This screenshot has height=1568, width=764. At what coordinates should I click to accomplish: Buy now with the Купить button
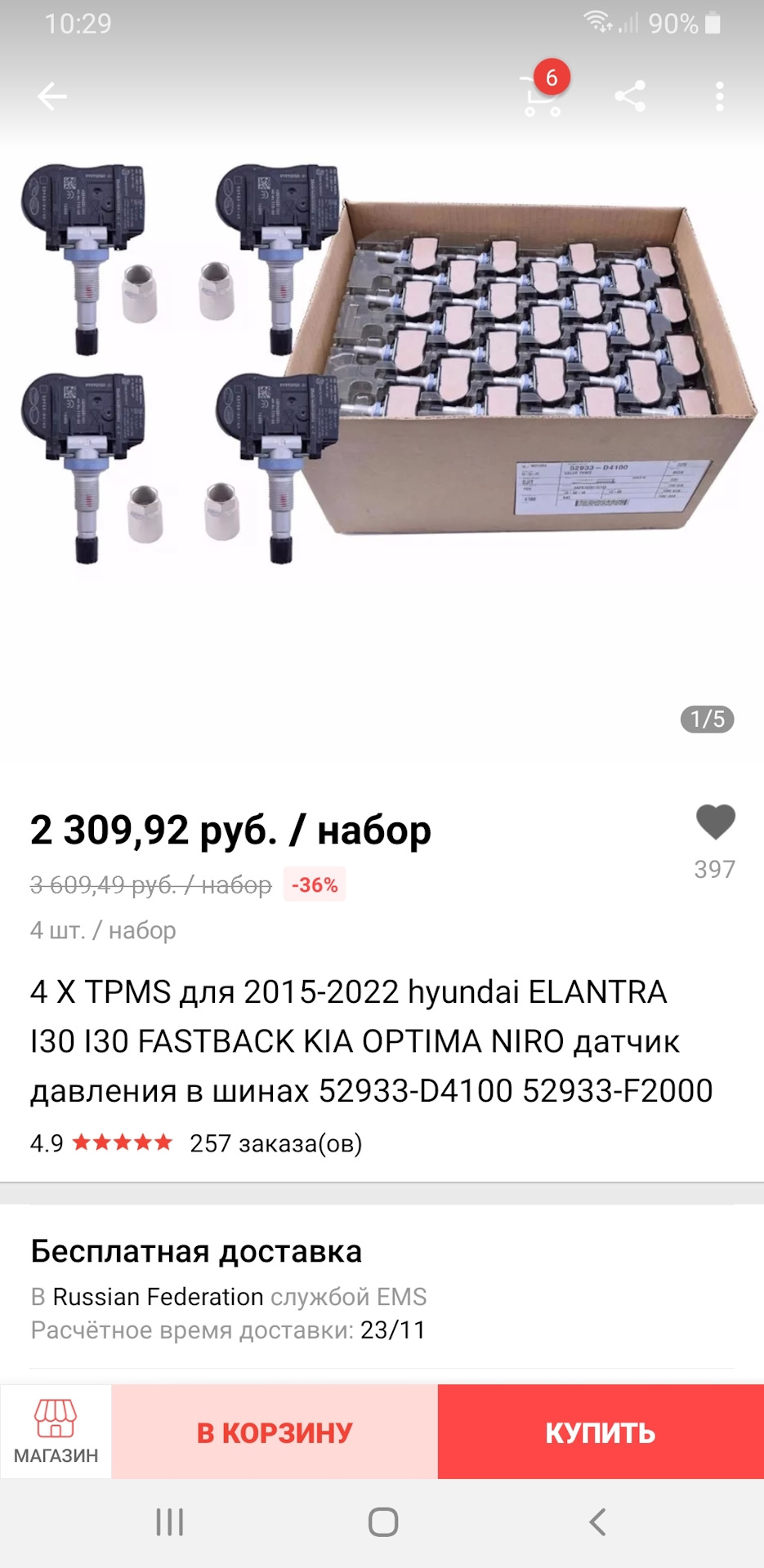[x=601, y=1432]
